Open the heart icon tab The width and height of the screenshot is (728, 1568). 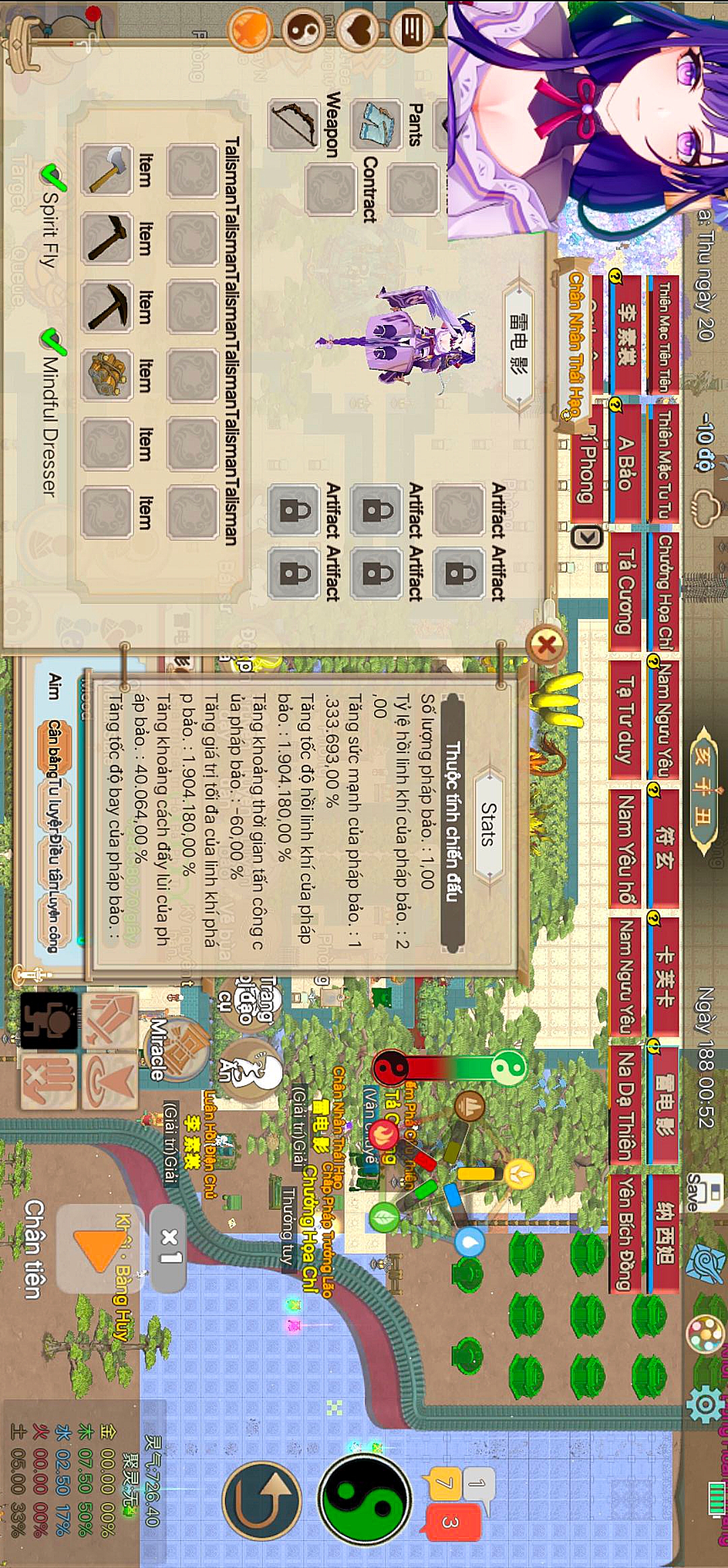coord(357,28)
